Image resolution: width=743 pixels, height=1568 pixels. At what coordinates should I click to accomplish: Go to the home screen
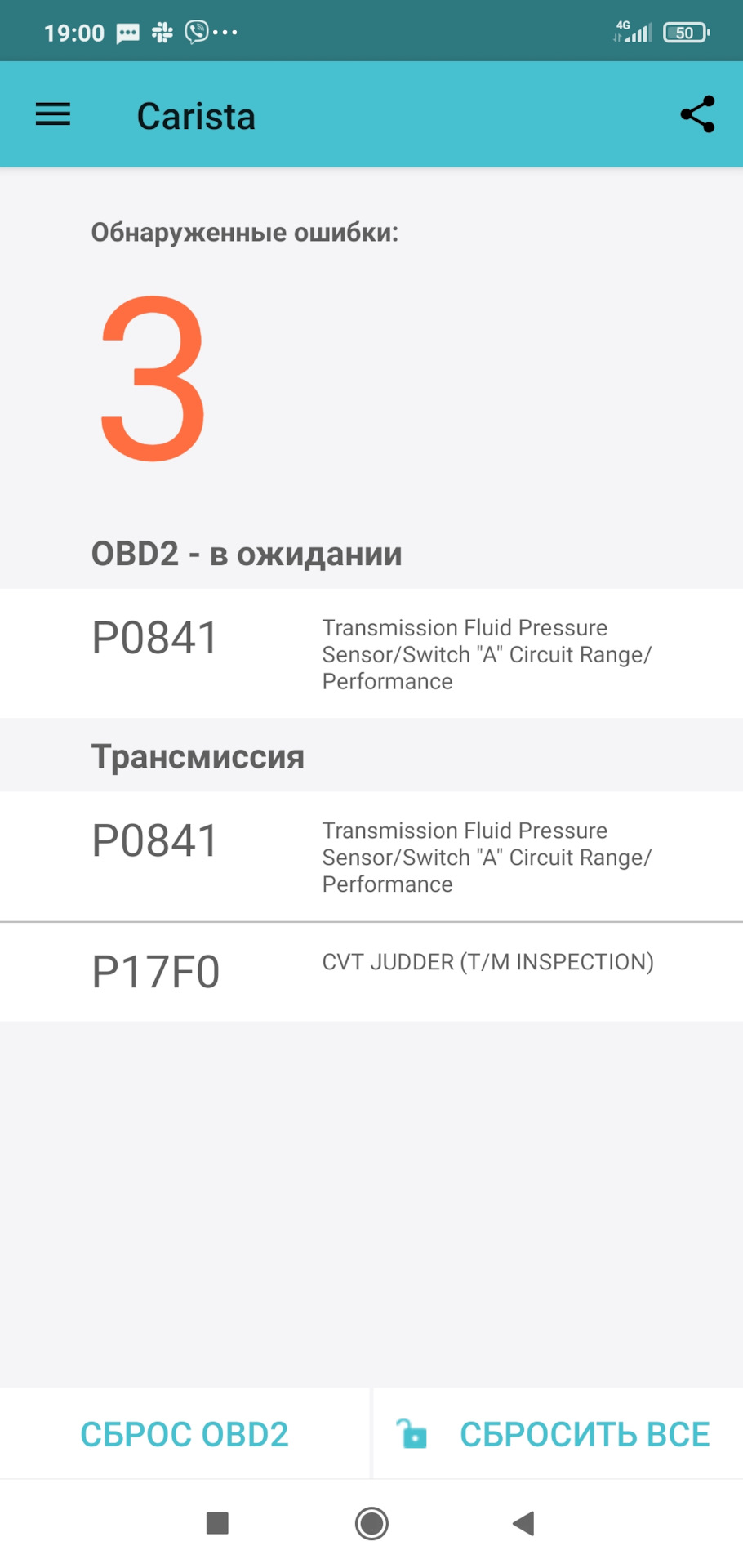(x=371, y=1523)
